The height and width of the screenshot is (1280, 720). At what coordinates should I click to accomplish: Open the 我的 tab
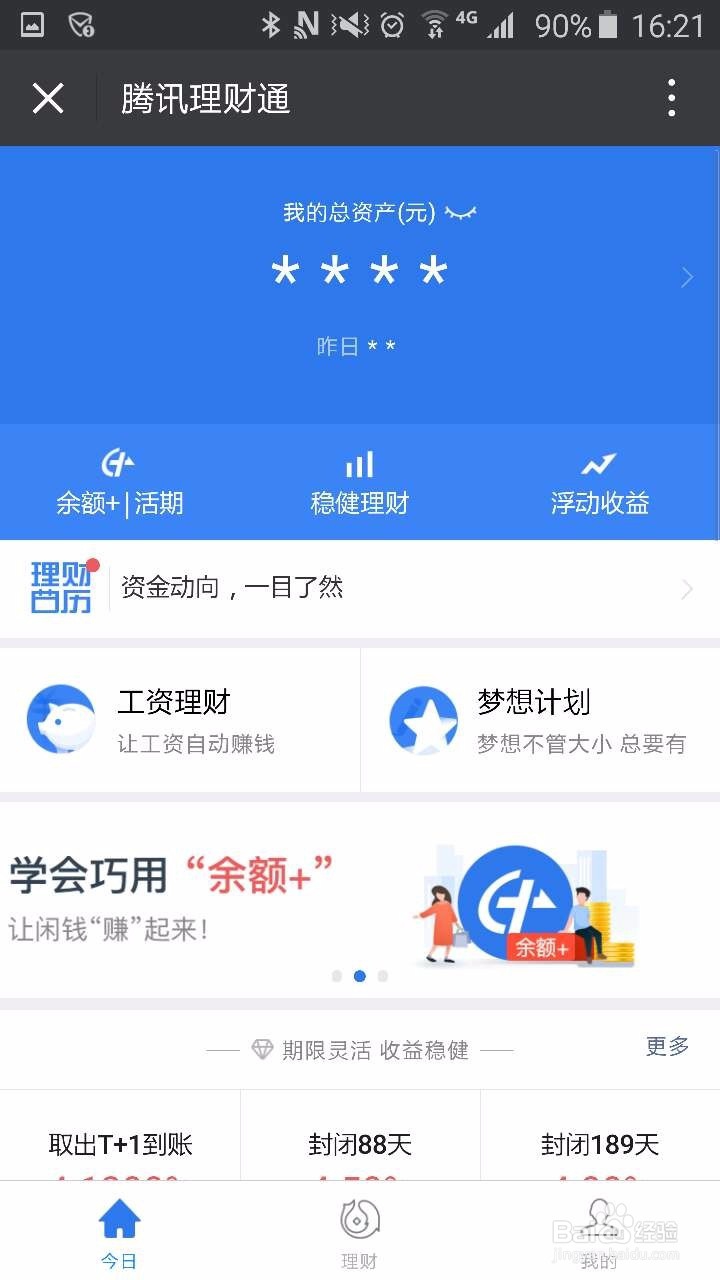[x=599, y=1230]
